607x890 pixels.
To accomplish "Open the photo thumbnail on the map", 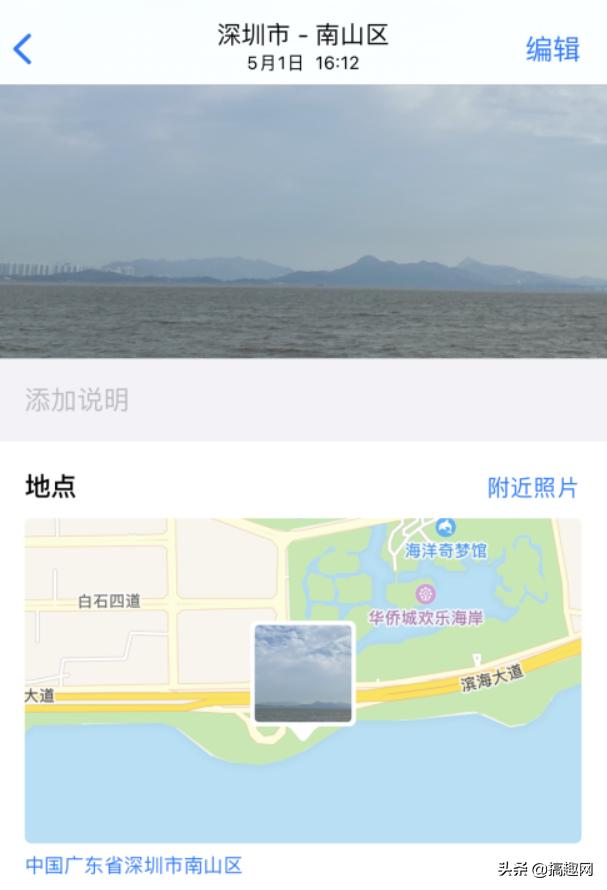I will tap(303, 673).
